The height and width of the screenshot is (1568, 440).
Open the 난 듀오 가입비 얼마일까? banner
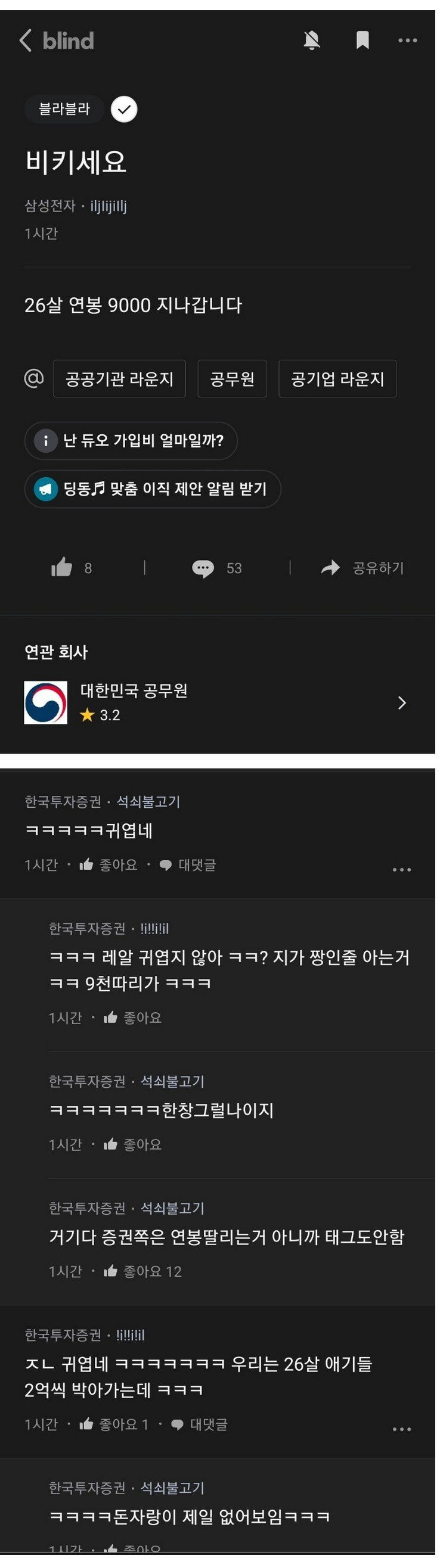click(x=131, y=440)
